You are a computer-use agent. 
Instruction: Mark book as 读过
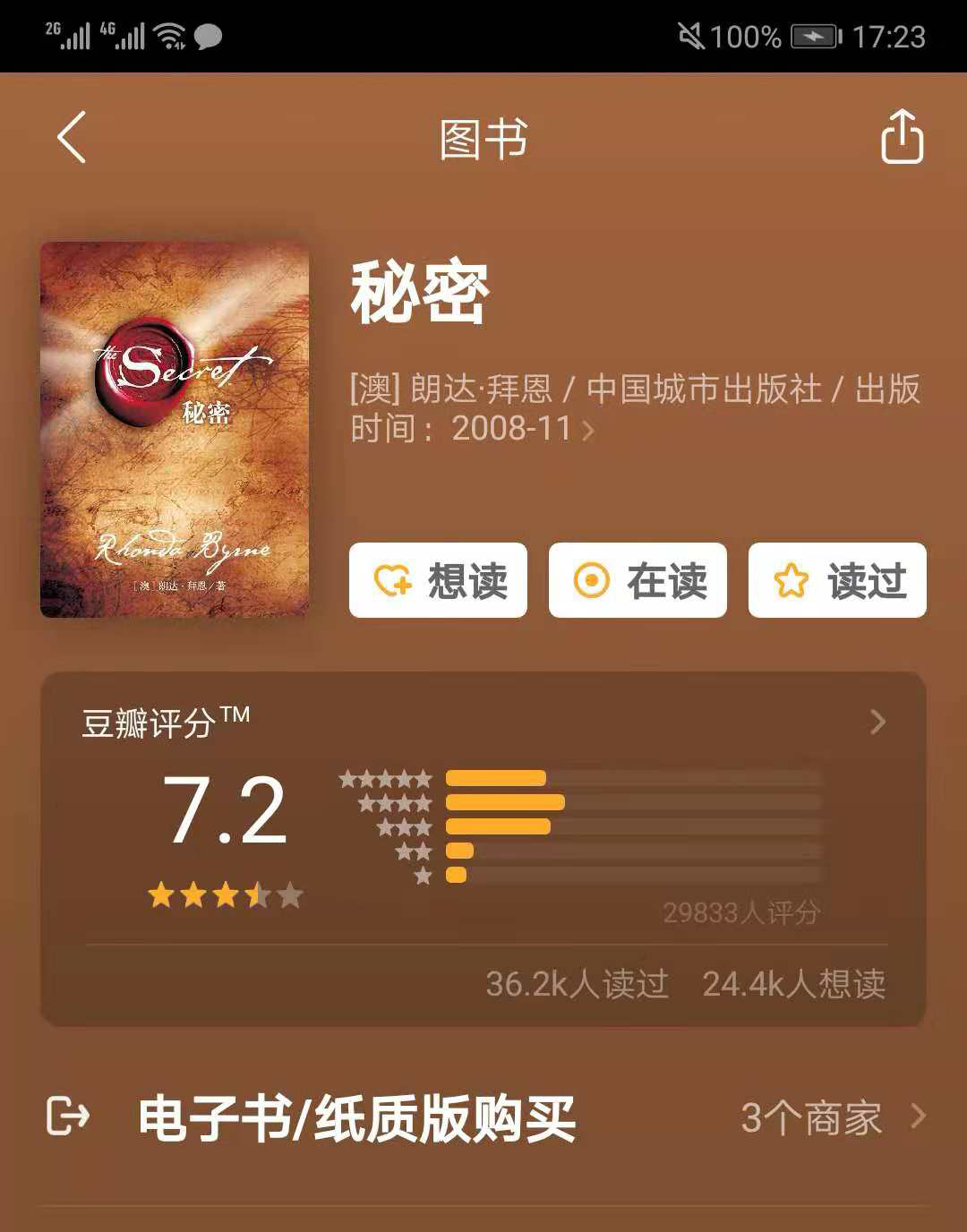pos(837,580)
